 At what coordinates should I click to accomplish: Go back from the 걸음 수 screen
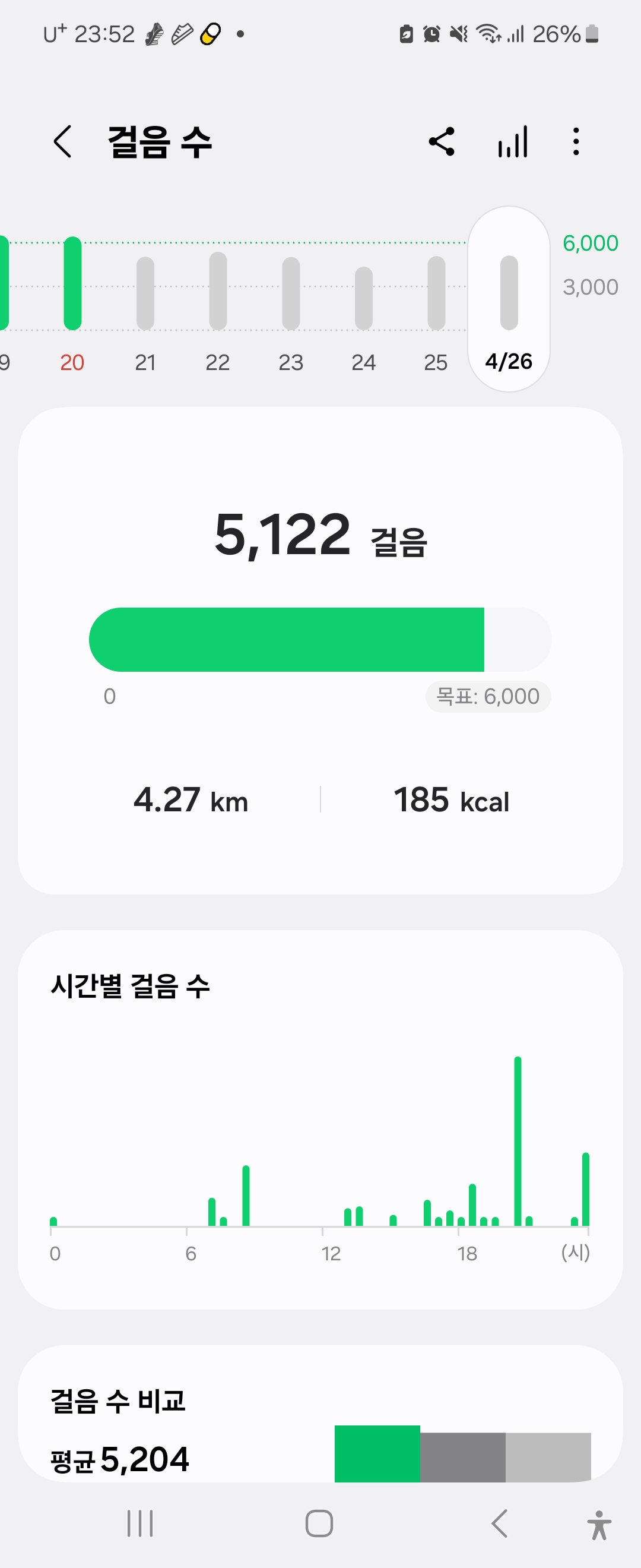(x=63, y=142)
